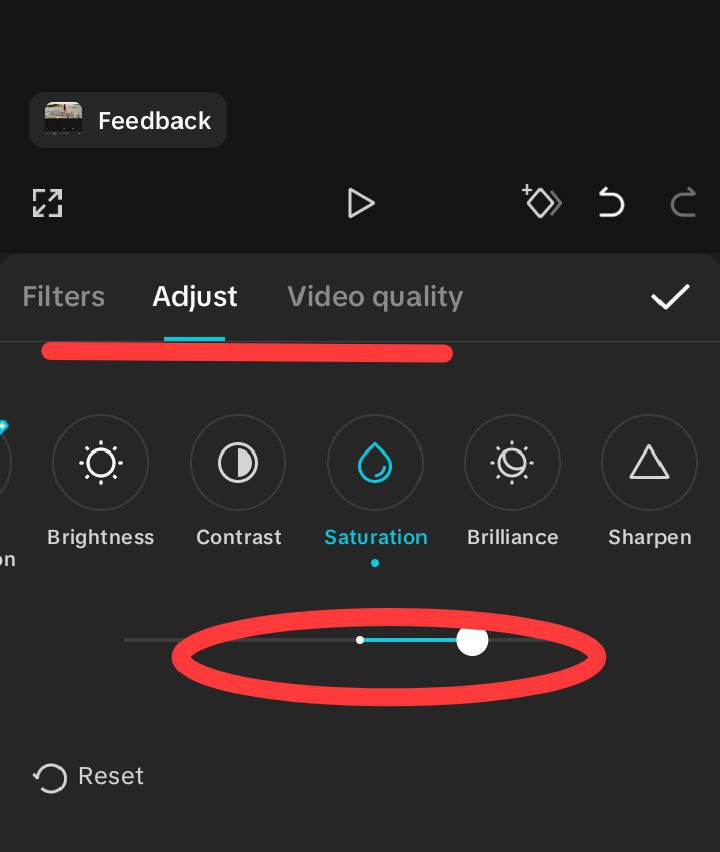Reset all adjustments

(x=89, y=777)
